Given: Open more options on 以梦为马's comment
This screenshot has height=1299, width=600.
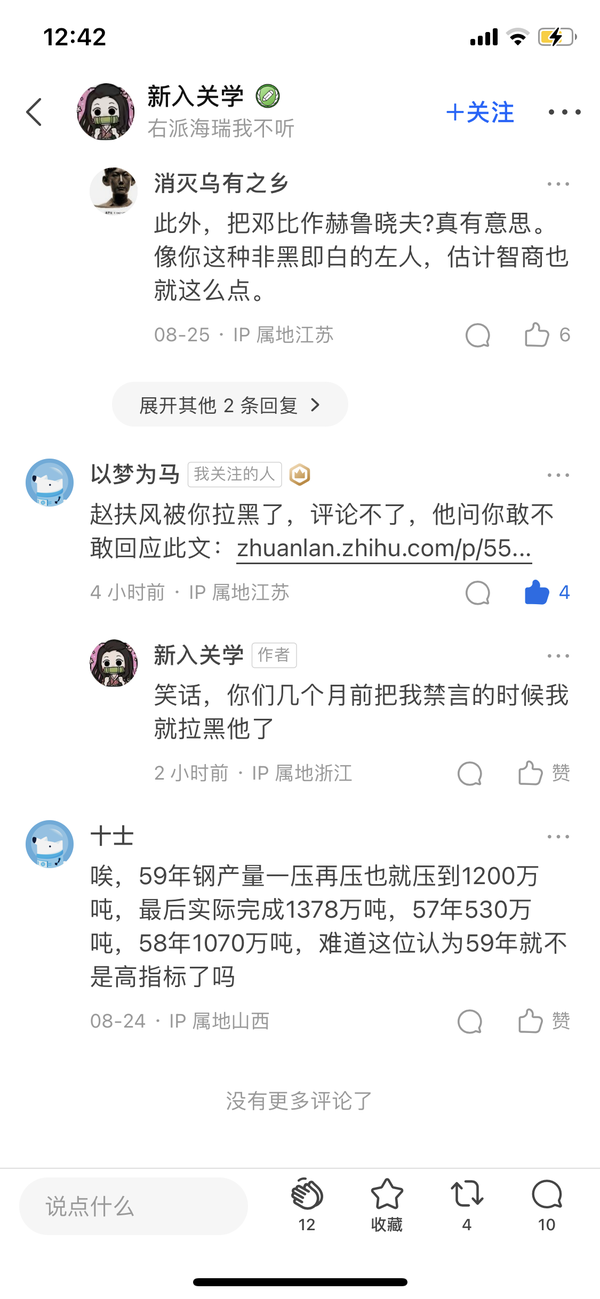Looking at the screenshot, I should click(x=558, y=474).
